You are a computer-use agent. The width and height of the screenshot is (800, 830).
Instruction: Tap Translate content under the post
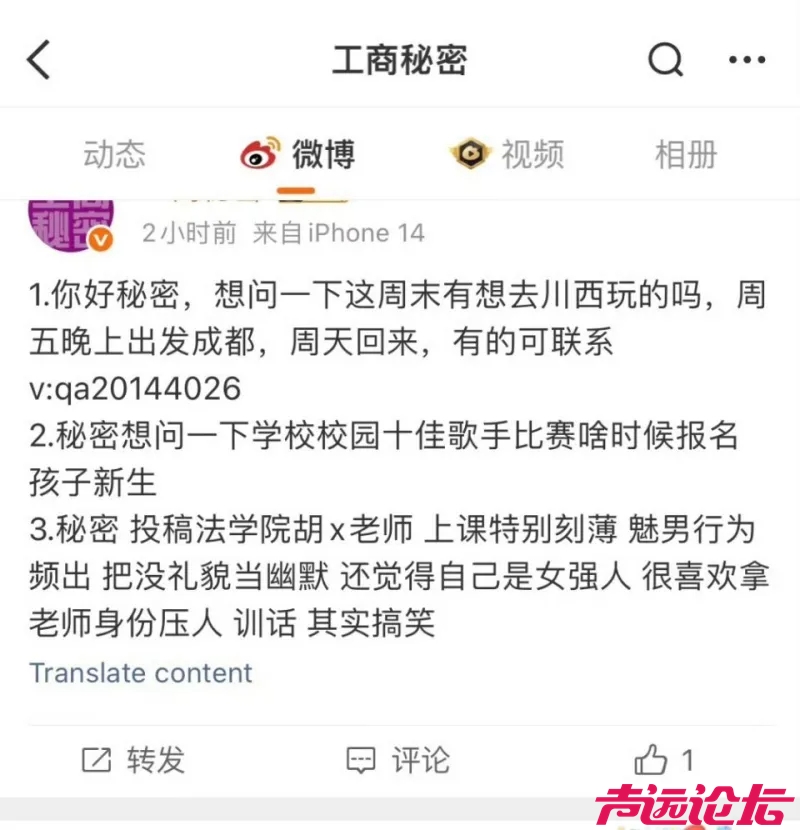point(141,673)
